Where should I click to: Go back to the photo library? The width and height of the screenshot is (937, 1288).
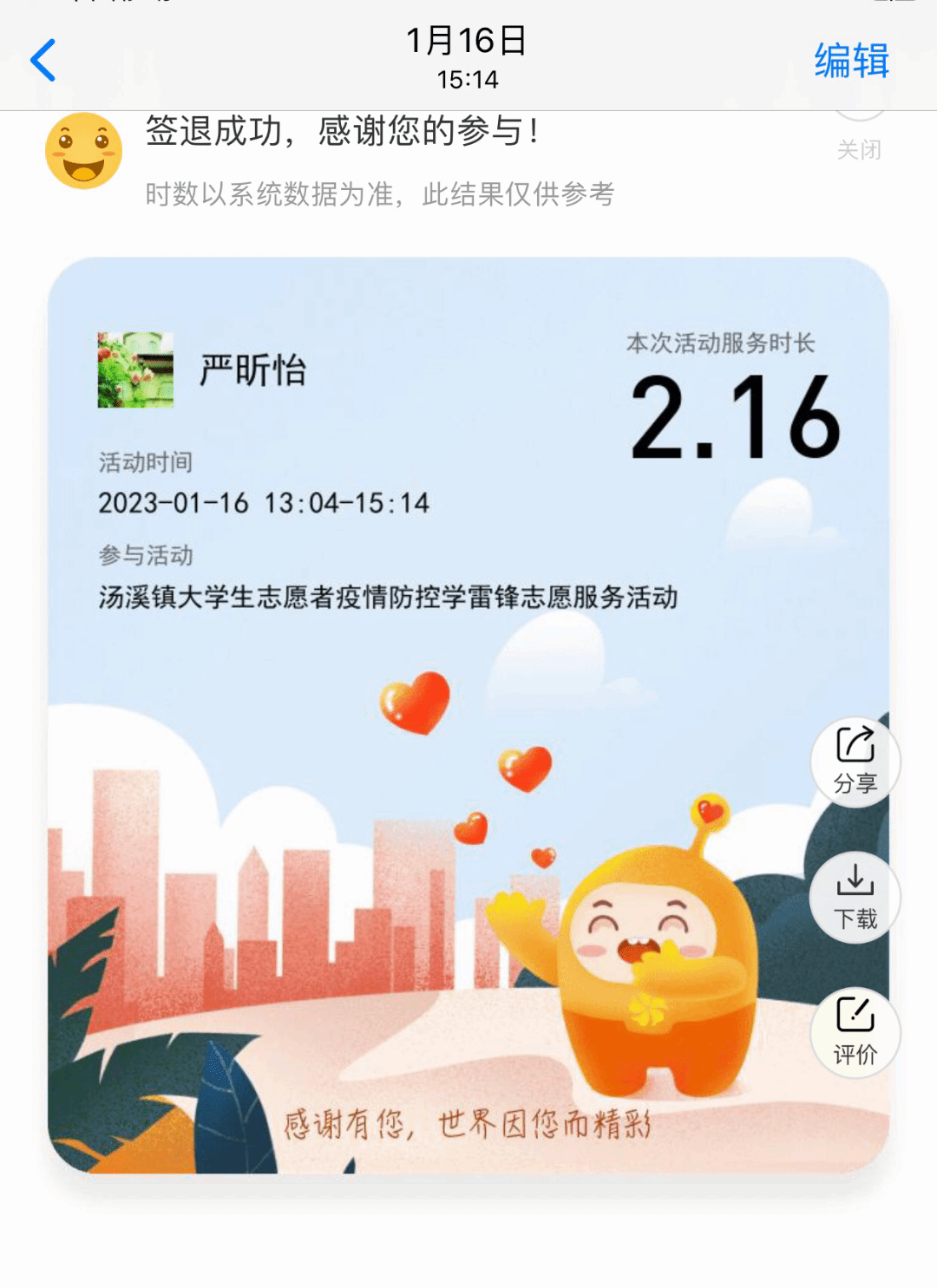[x=43, y=61]
